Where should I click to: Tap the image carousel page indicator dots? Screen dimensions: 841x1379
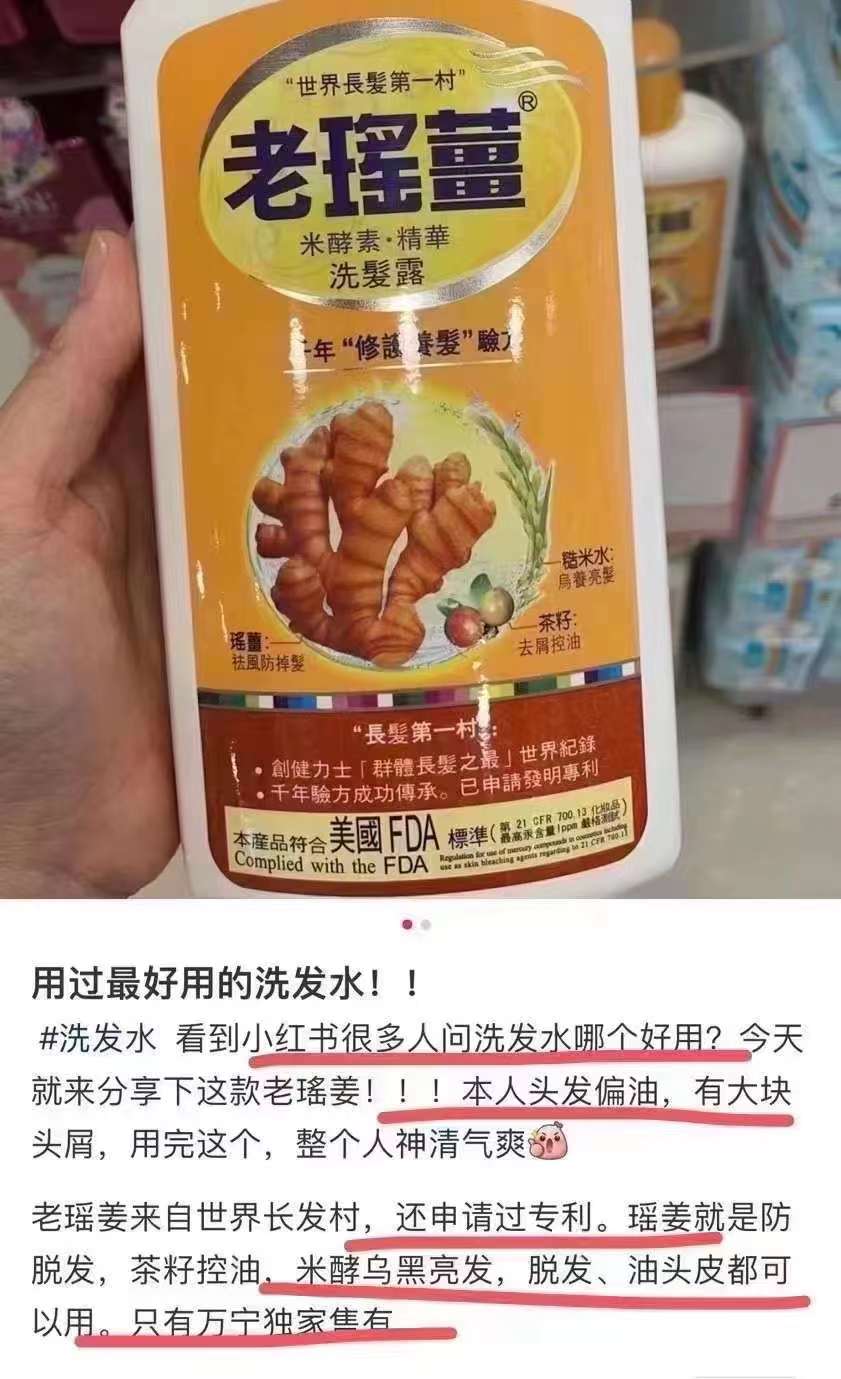point(416,924)
